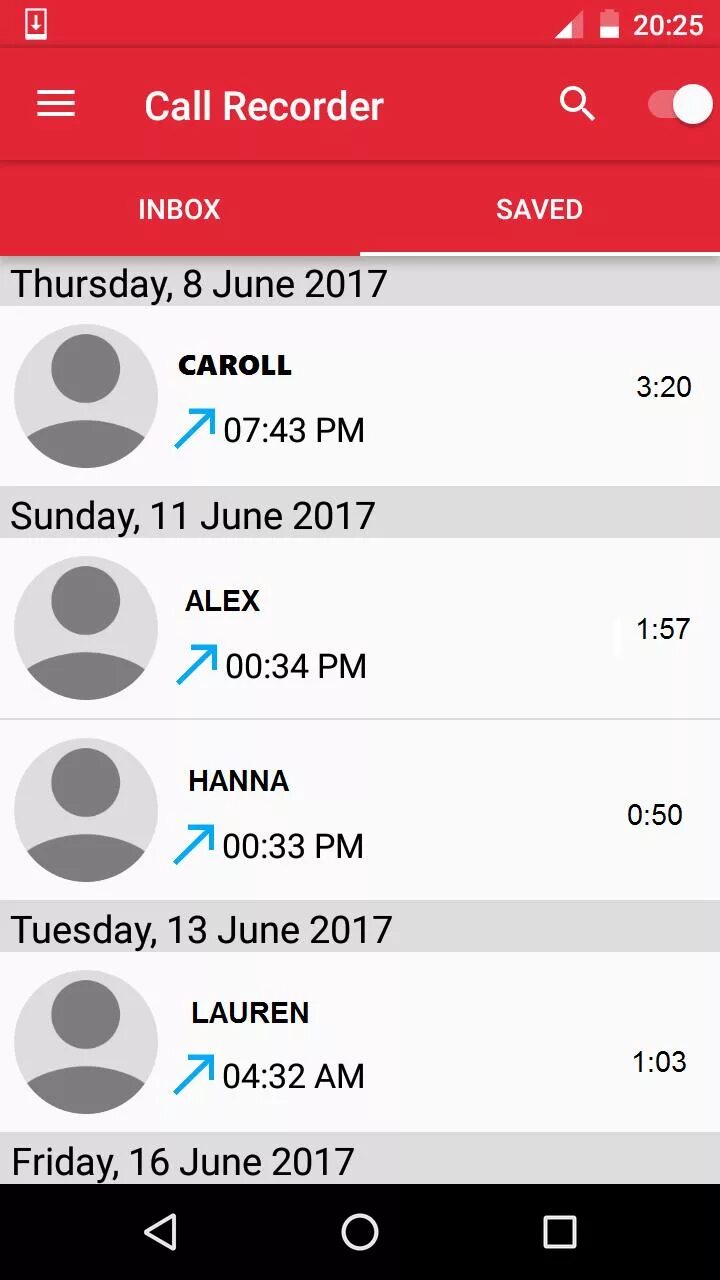
Task: Open the hamburger navigation menu
Action: pos(56,104)
